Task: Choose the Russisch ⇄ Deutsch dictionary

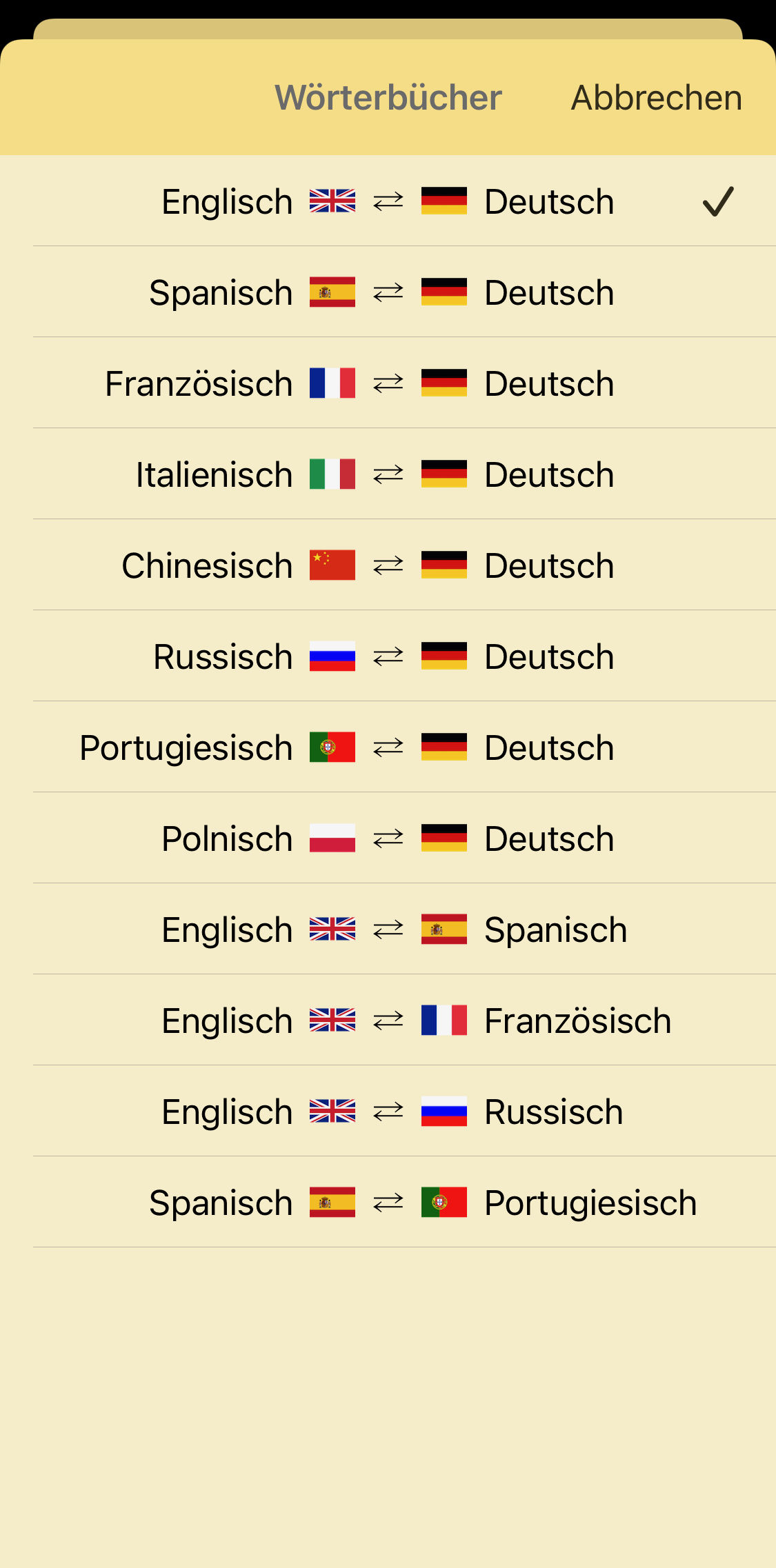Action: pos(388,656)
